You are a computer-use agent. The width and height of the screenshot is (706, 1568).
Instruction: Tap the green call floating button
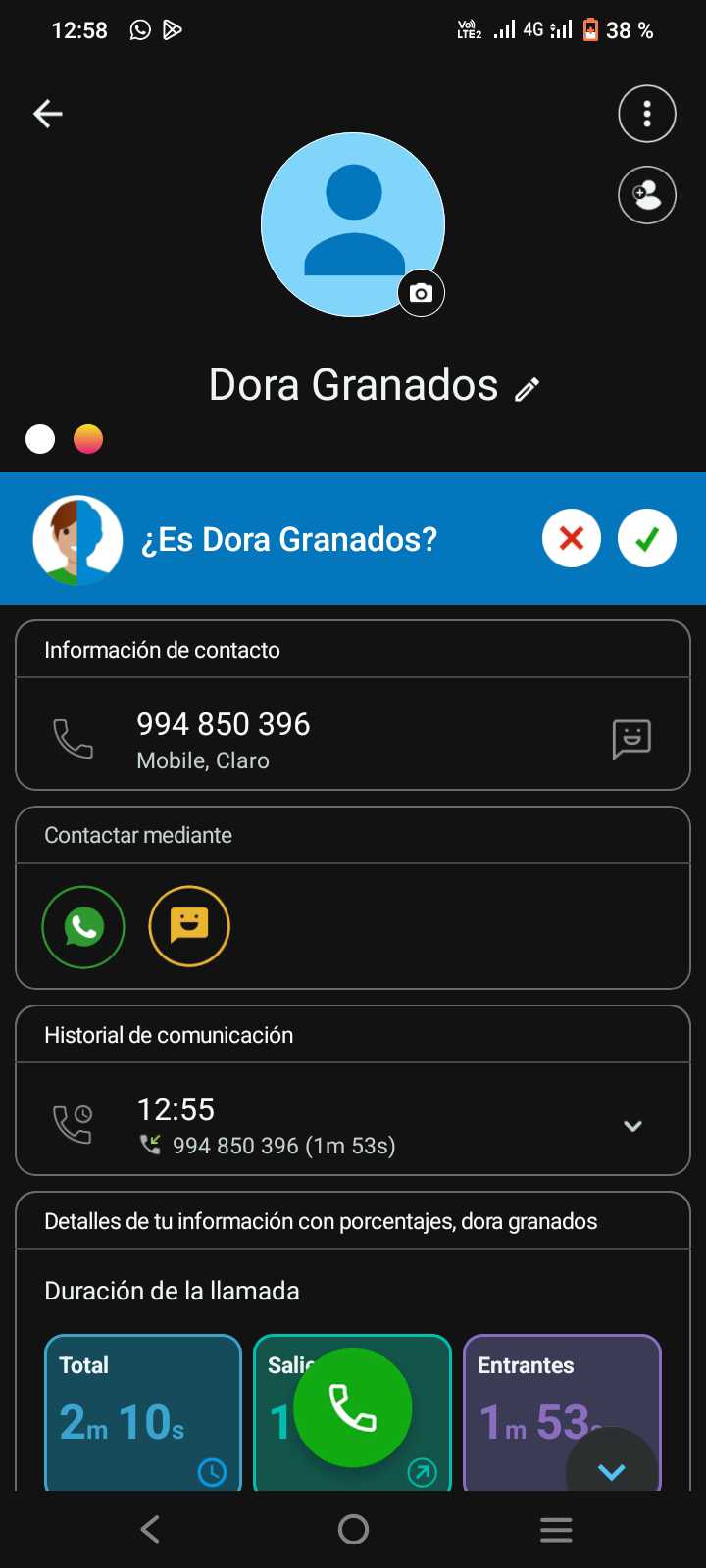pyautogui.click(x=352, y=1407)
